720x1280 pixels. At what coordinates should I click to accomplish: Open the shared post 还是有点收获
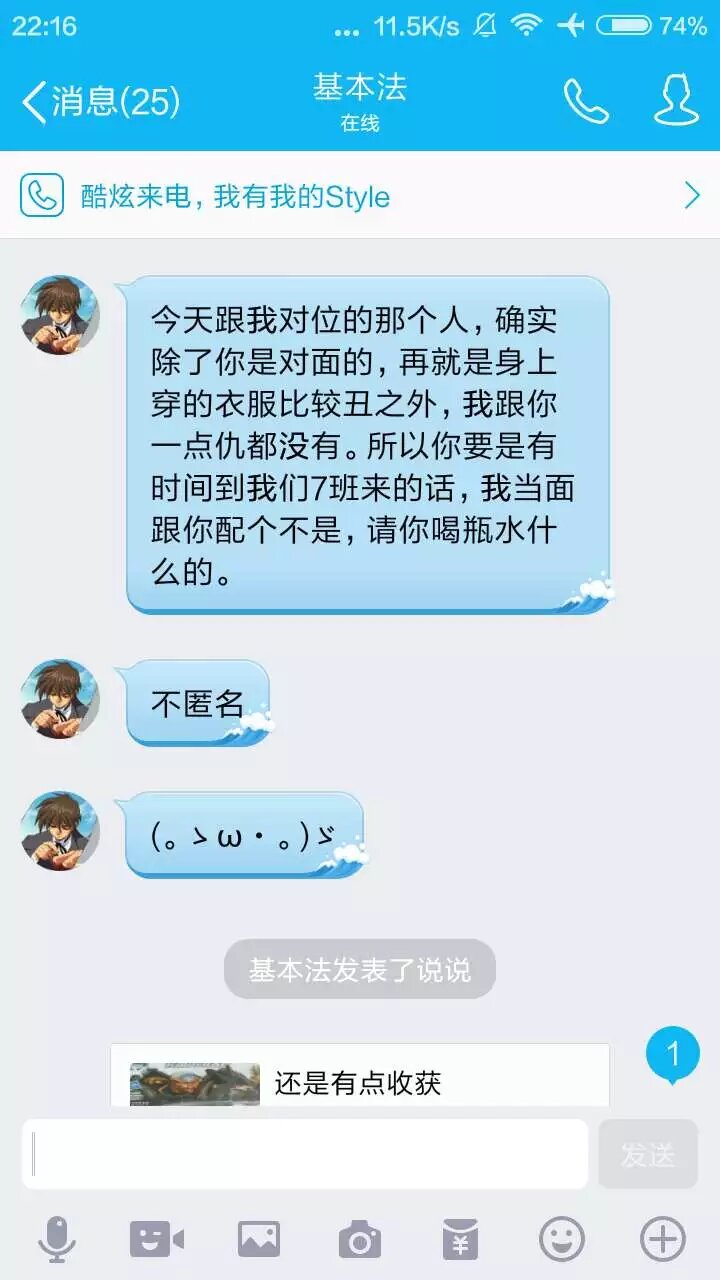pos(360,1080)
